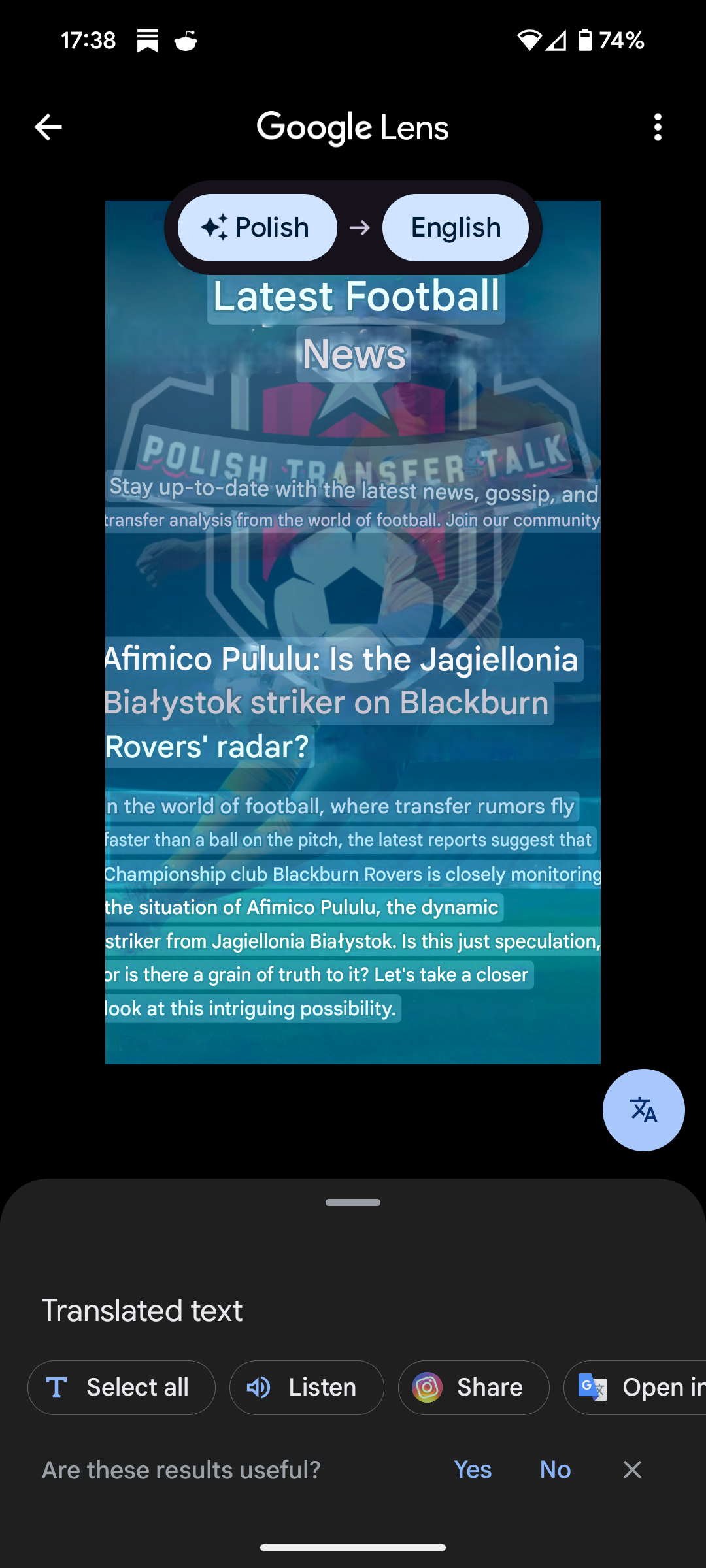Dismiss the feedback prompt
Image resolution: width=706 pixels, height=1568 pixels.
[632, 1469]
